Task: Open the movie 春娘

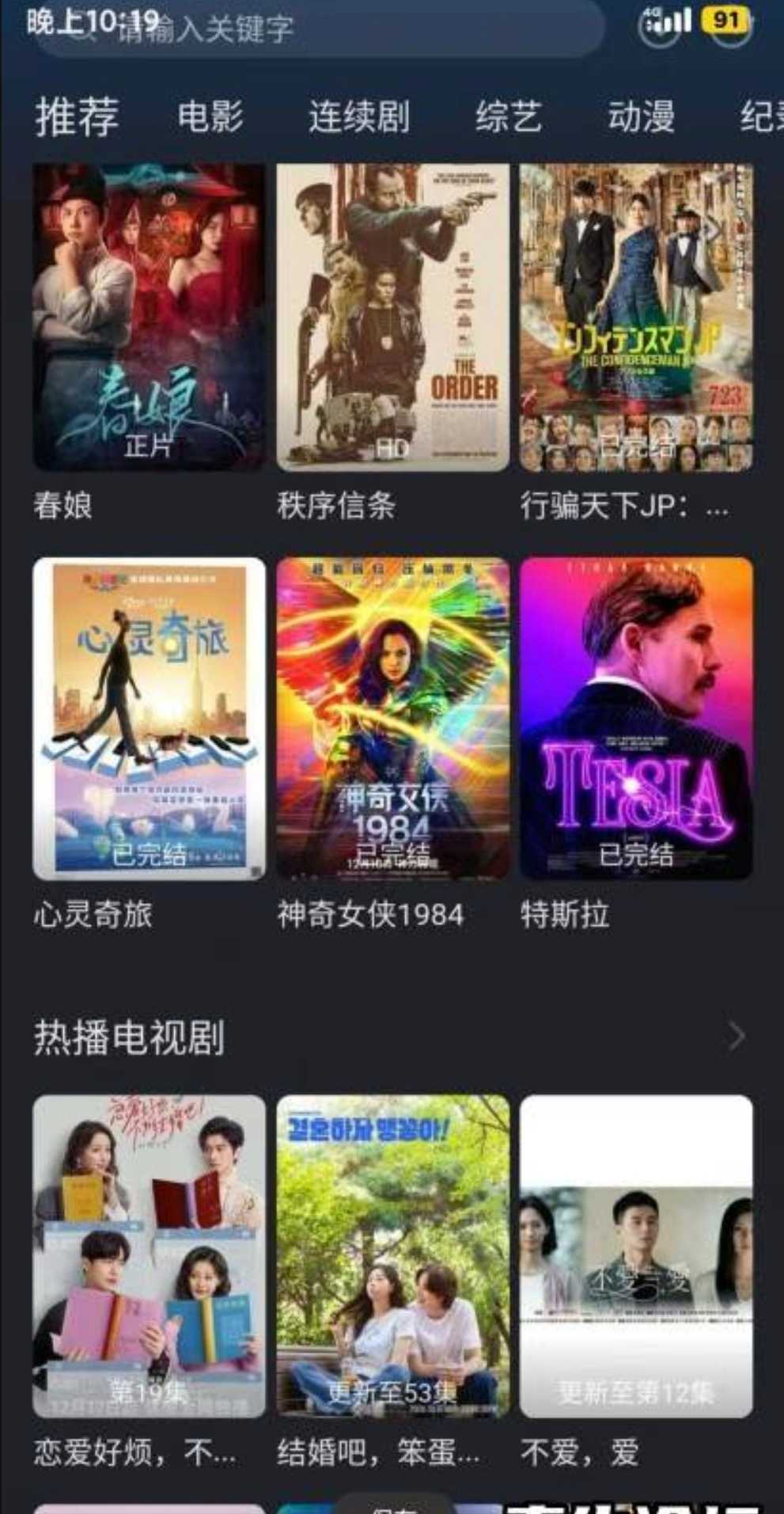Action: coord(149,317)
